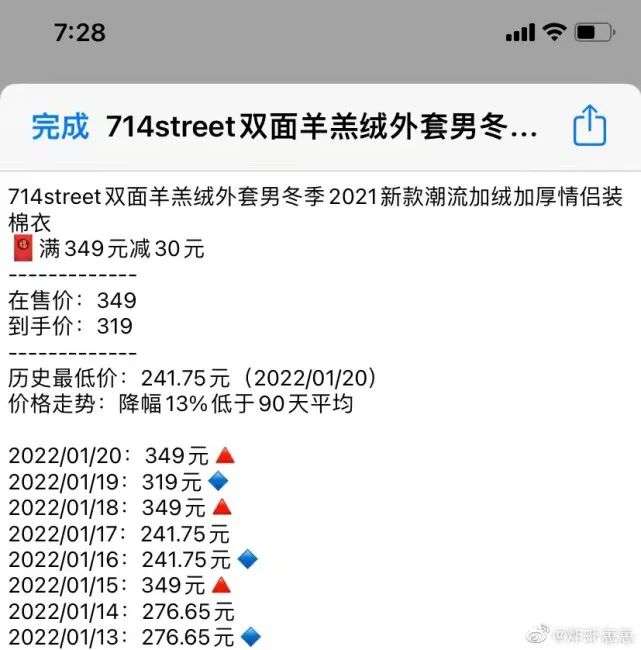Open the share sheet icon

pos(590,126)
